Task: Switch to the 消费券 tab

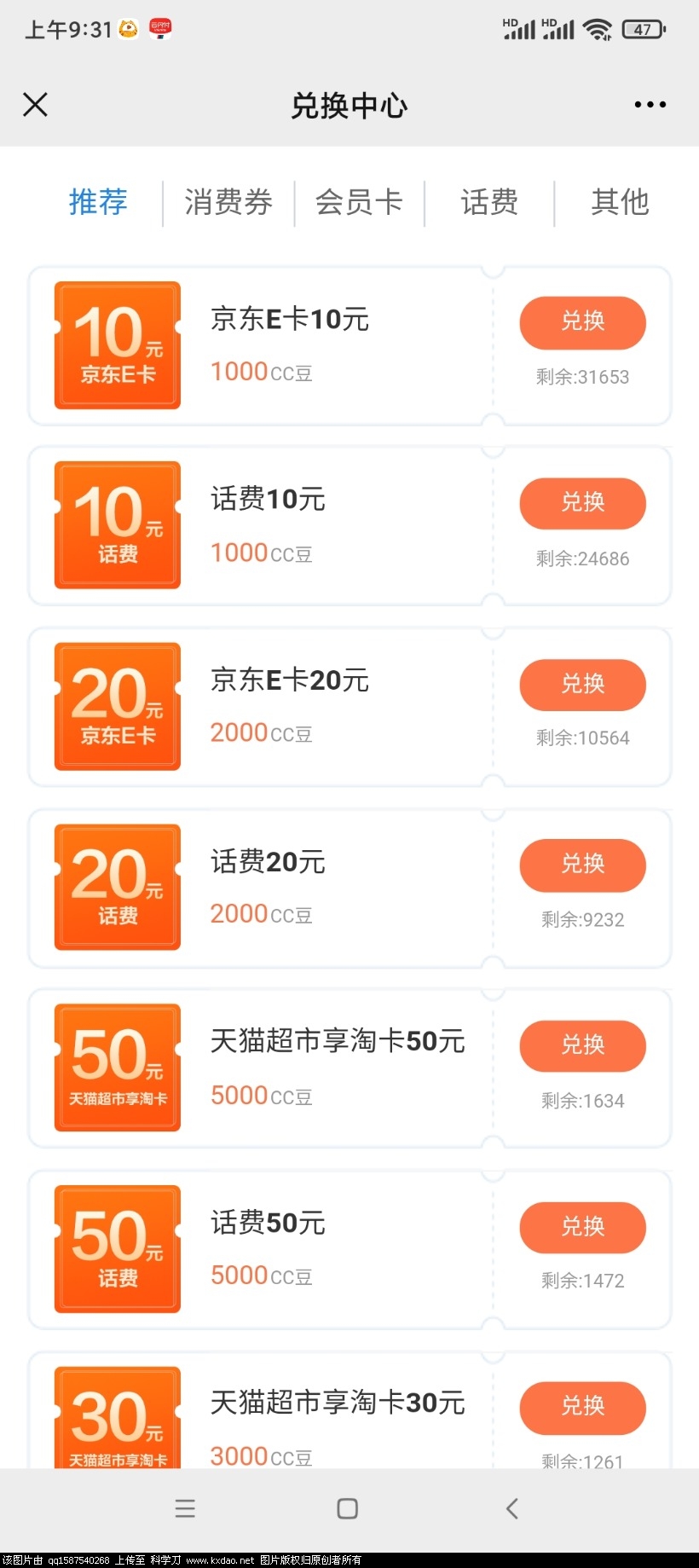Action: pyautogui.click(x=228, y=202)
